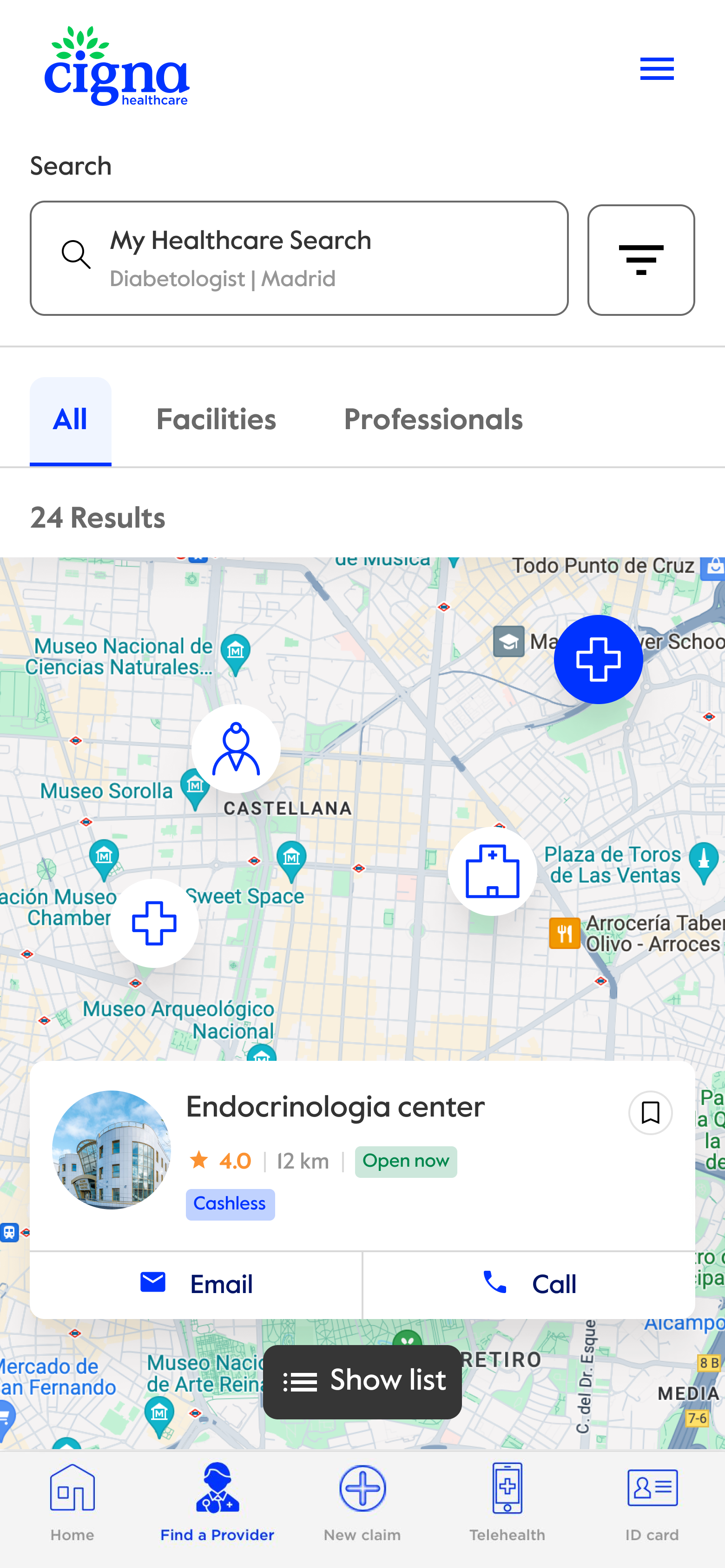Start a New claim
725x1568 pixels.
(362, 1503)
